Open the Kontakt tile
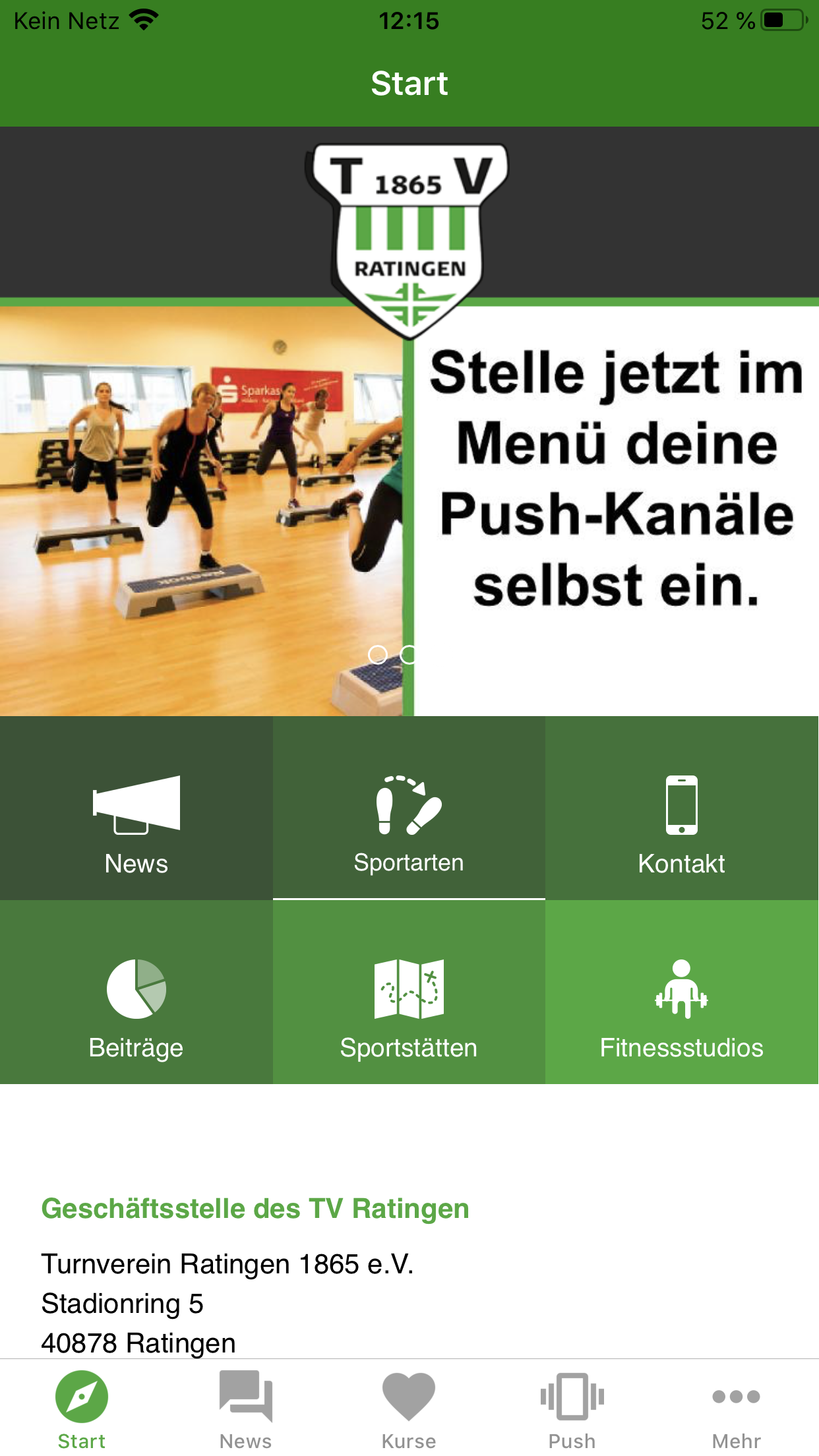 tap(682, 808)
